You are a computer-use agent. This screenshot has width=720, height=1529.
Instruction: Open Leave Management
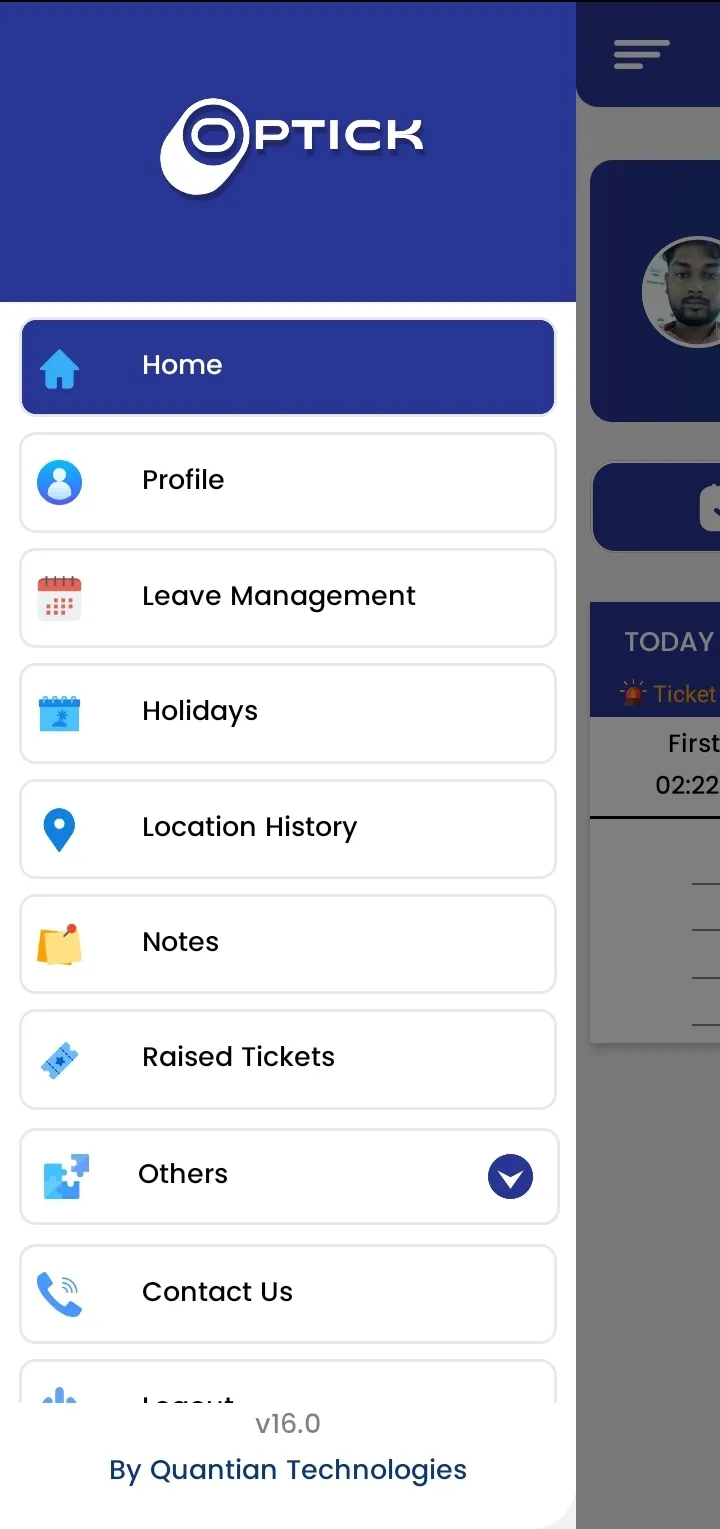point(287,597)
